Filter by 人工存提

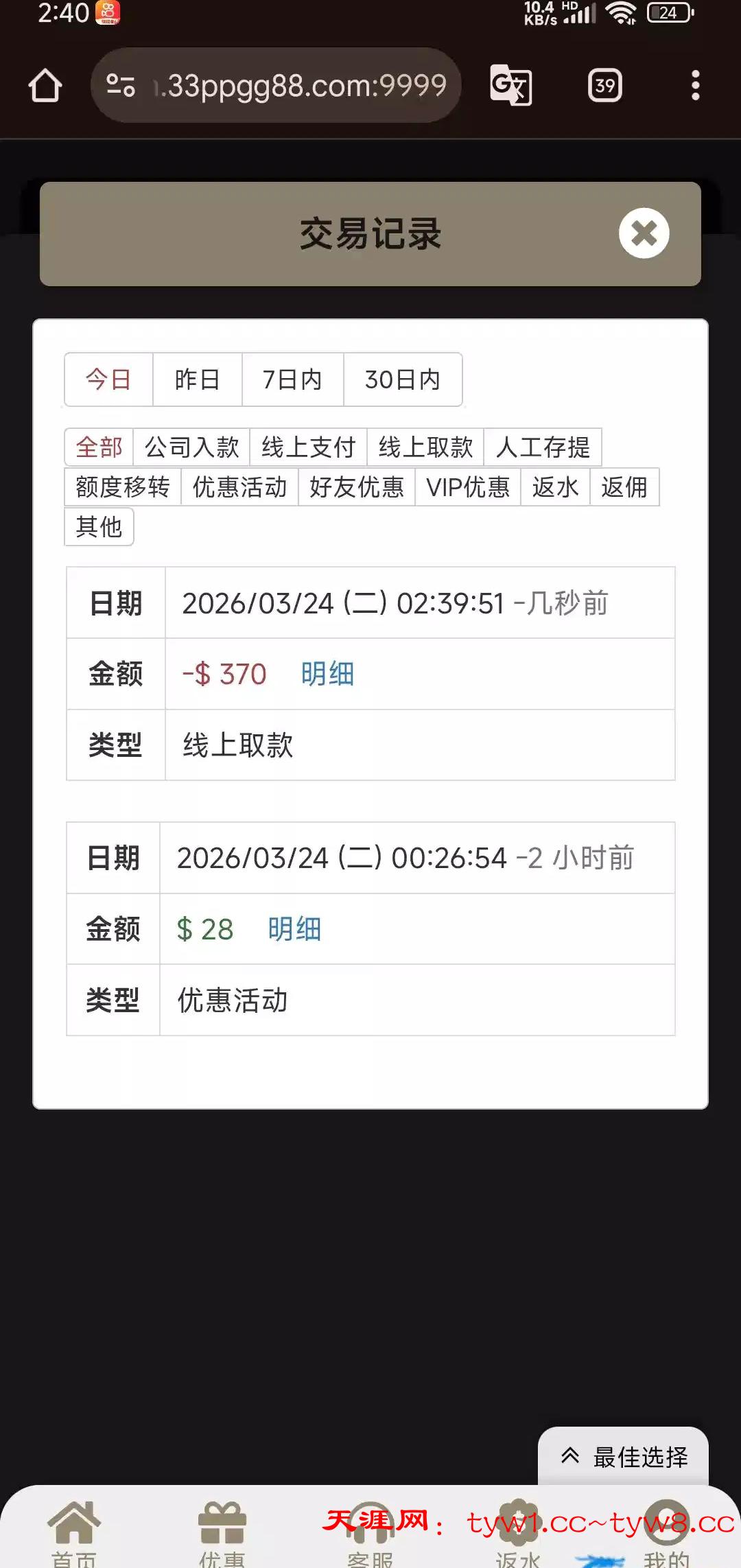coord(542,447)
